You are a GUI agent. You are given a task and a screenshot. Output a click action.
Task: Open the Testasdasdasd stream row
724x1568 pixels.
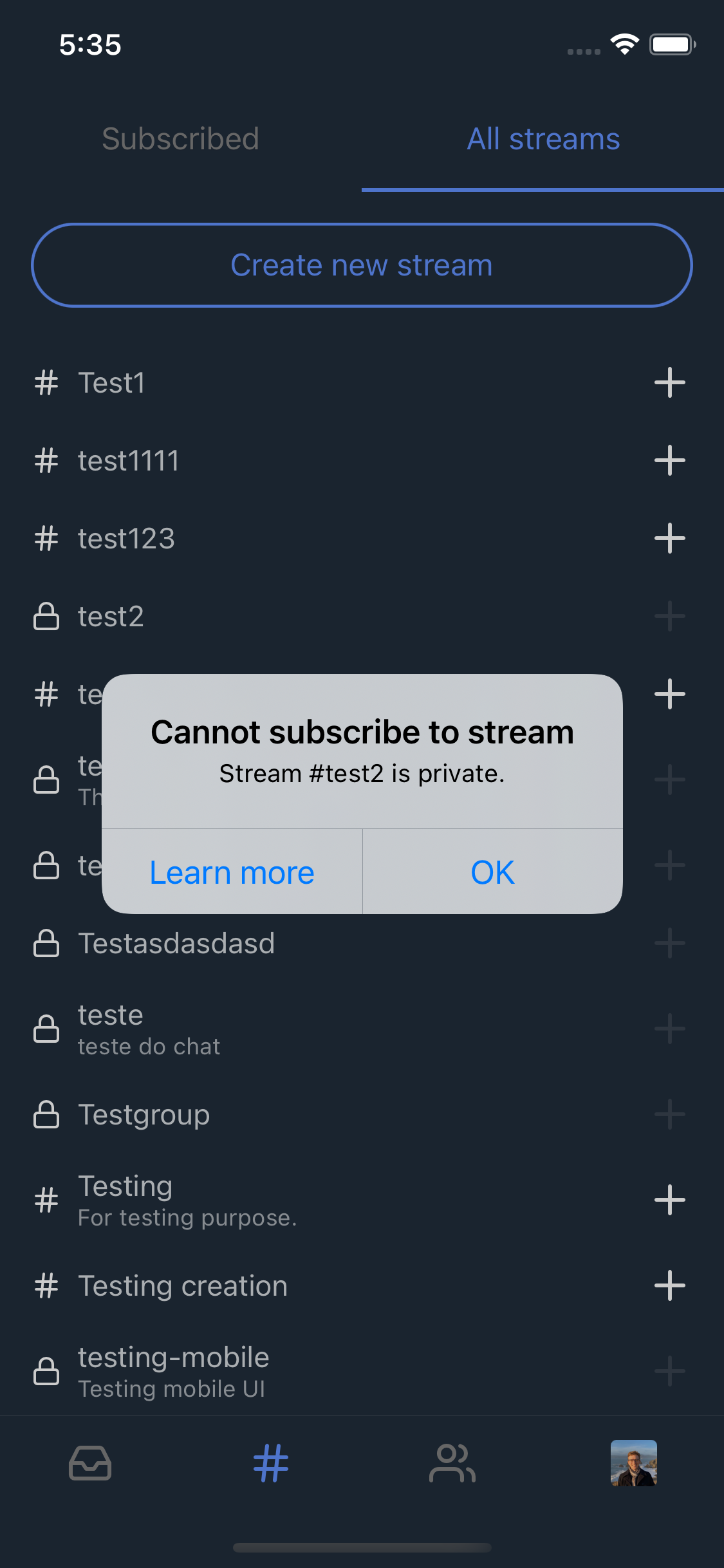pyautogui.click(x=257, y=943)
